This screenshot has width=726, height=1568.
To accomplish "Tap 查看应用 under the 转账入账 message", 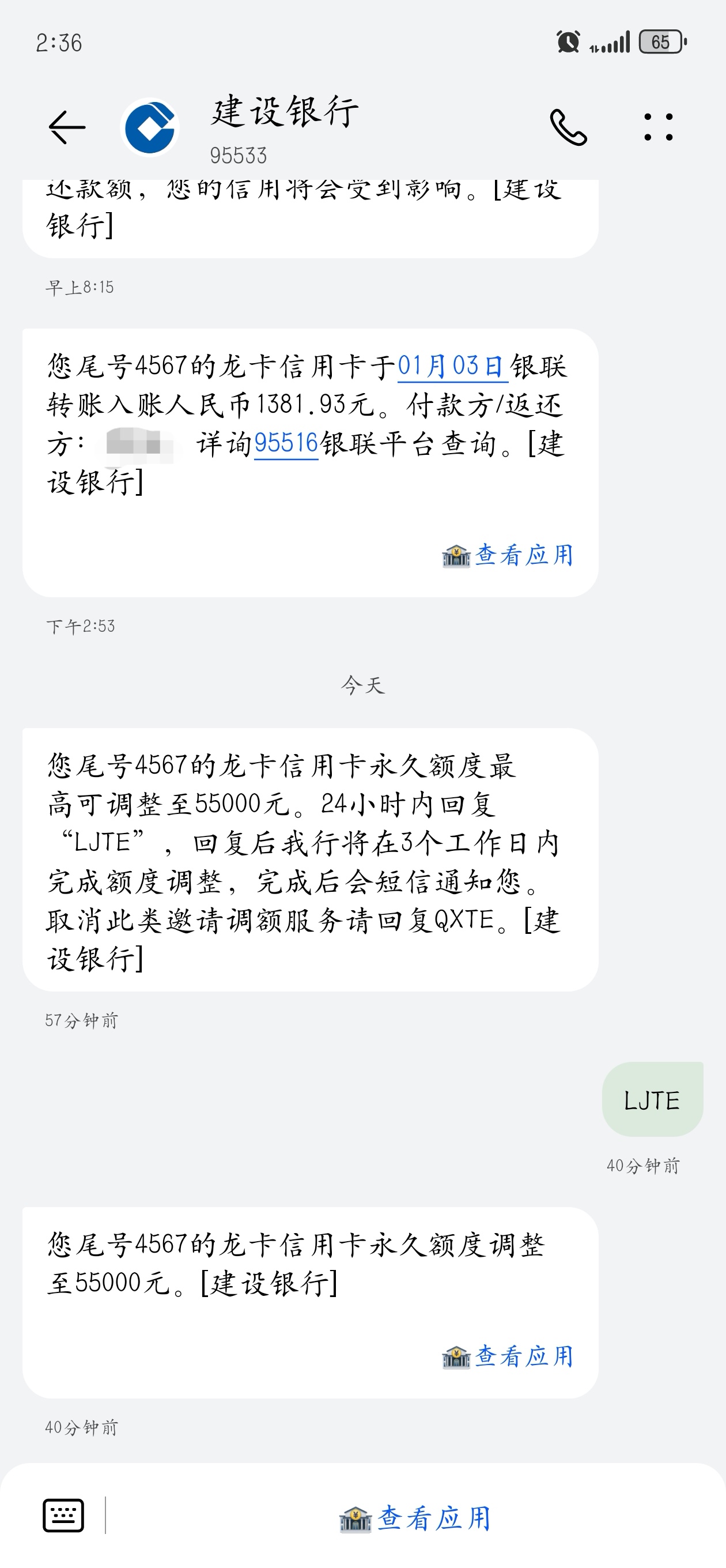I will (x=508, y=555).
